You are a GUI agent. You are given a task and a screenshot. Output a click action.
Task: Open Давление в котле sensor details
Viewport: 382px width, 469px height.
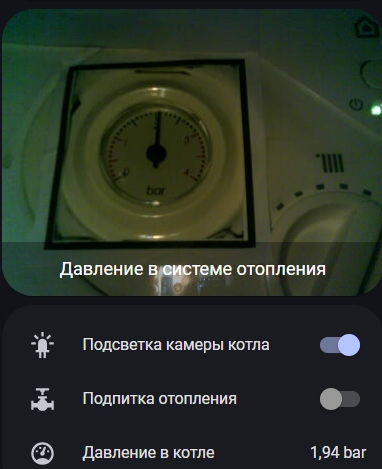click(199, 453)
